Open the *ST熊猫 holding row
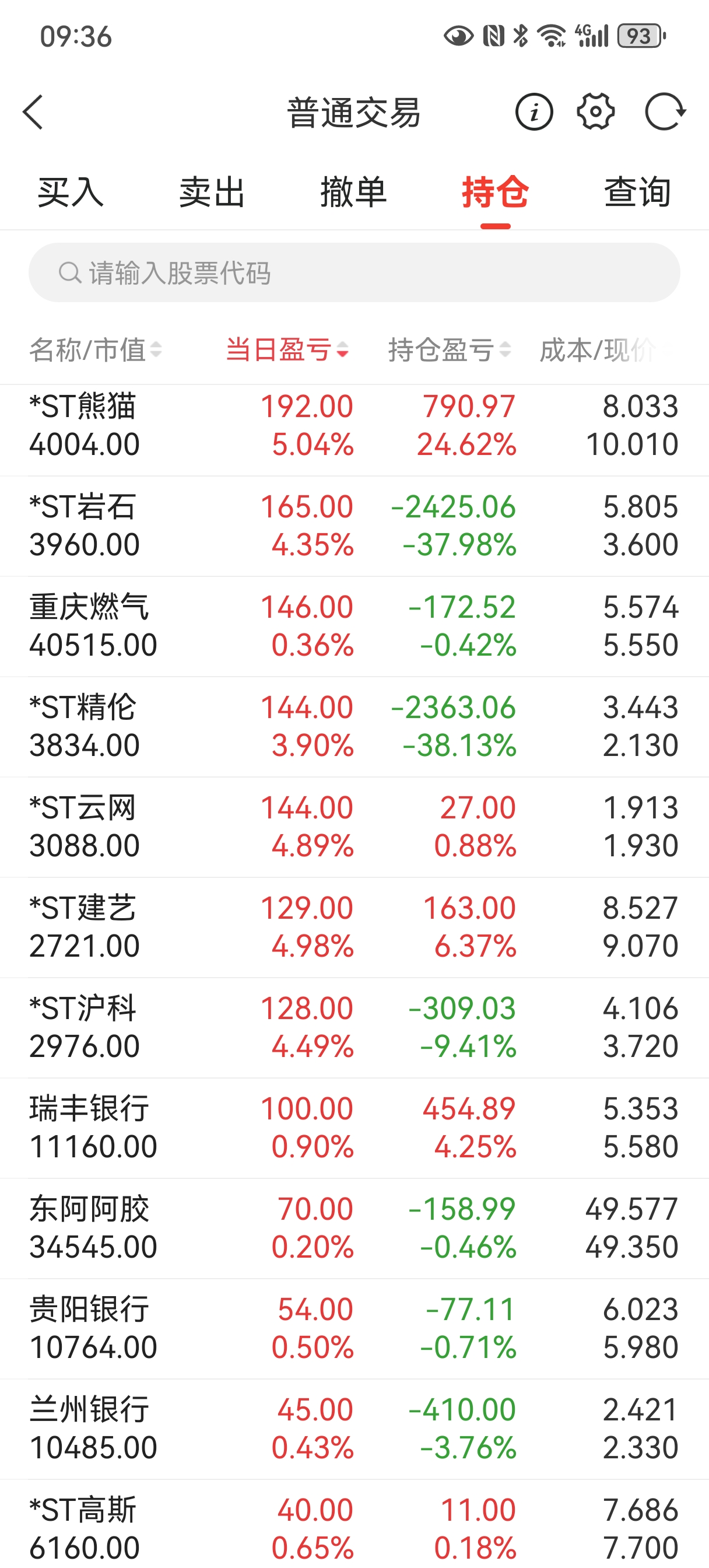 click(354, 425)
